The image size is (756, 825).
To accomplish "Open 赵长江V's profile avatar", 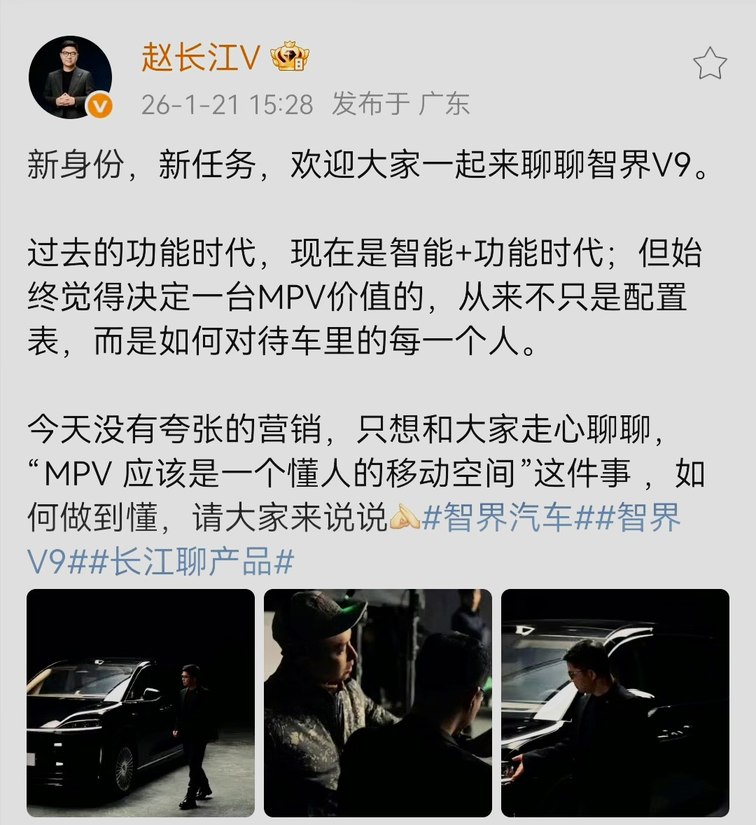I will [x=69, y=77].
